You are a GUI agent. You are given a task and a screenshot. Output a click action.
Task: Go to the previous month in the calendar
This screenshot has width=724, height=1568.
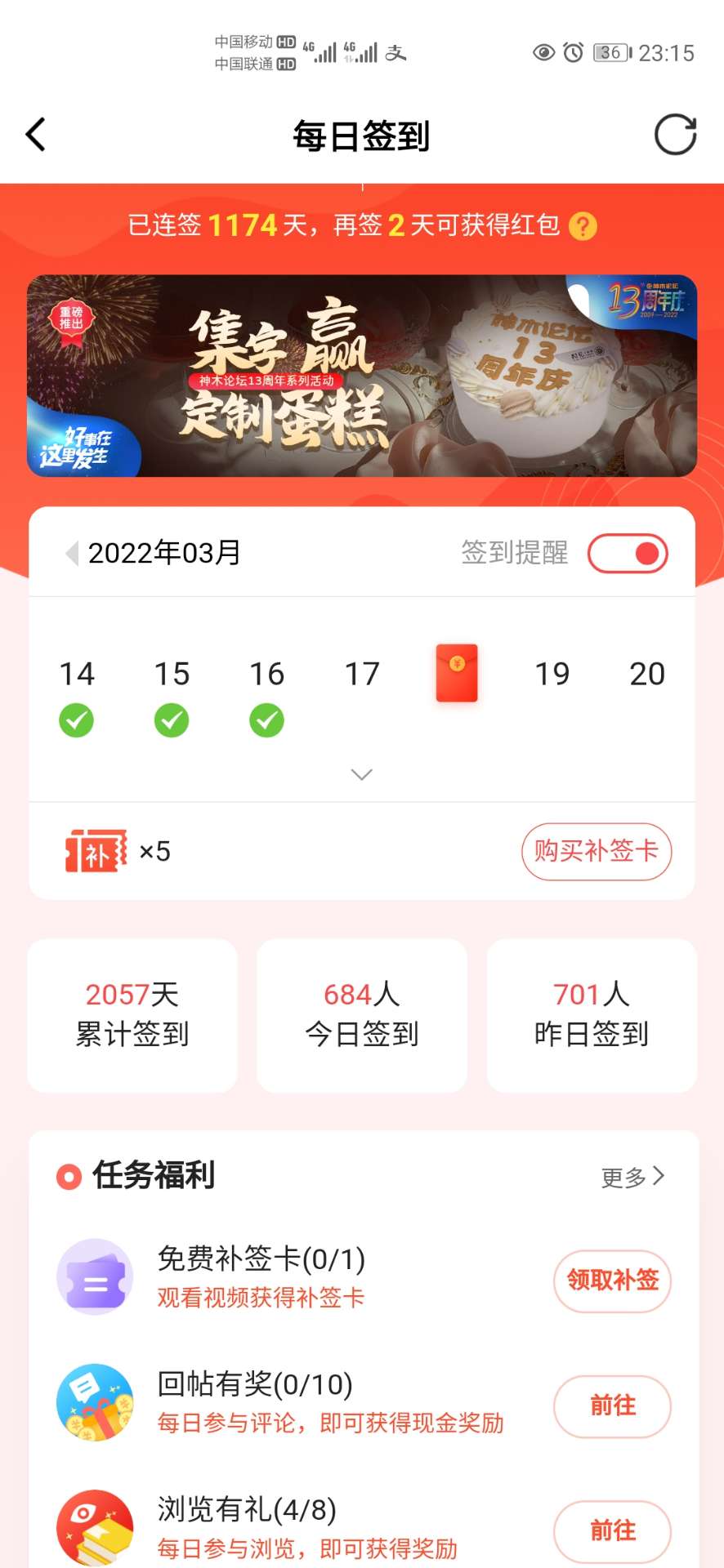(72, 553)
